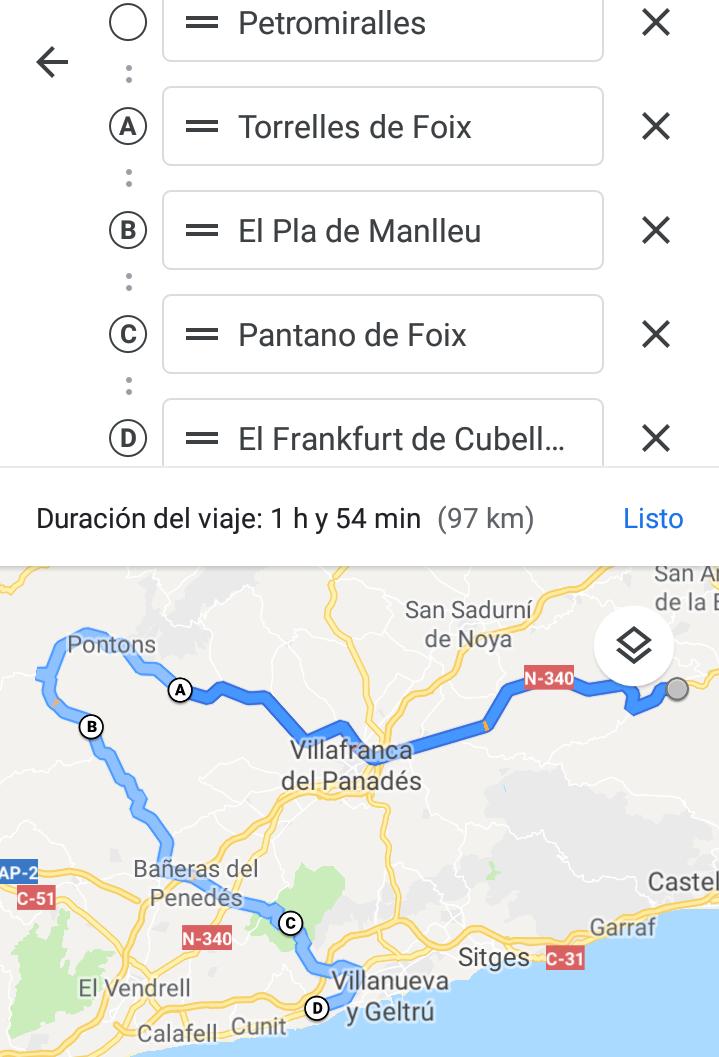Delete the Torrelles de Foix stop
Screen dimensions: 719x1057
coord(655,126)
